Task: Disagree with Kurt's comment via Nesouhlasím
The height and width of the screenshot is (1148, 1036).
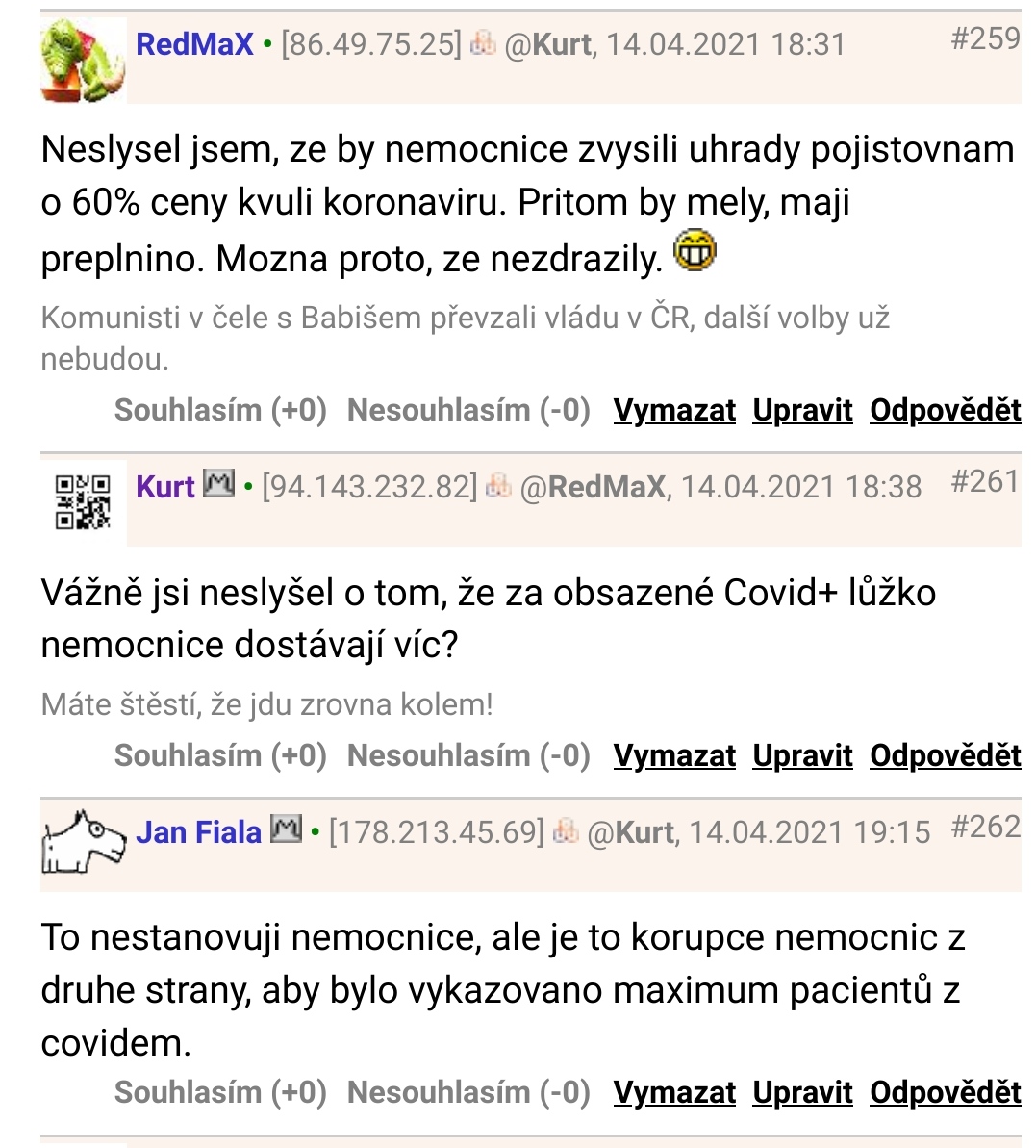Action: tap(468, 755)
